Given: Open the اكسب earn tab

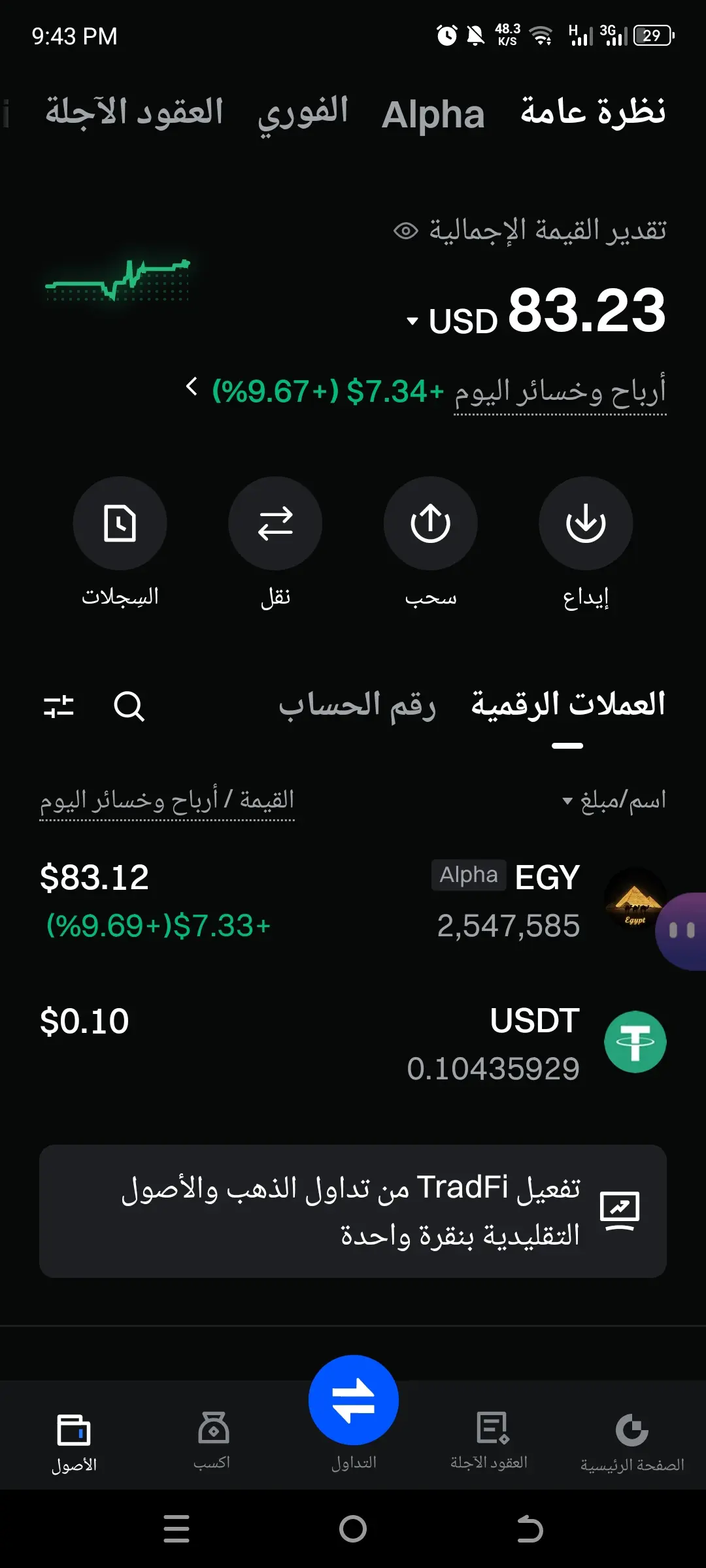Looking at the screenshot, I should [x=212, y=1441].
